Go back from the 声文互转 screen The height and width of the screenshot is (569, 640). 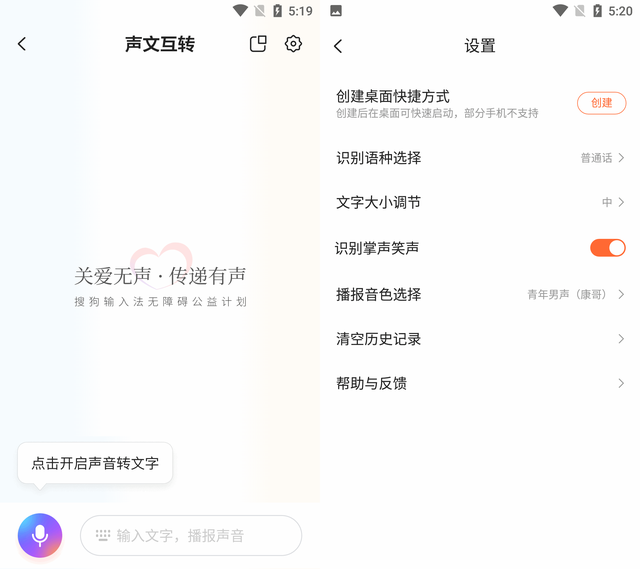(22, 44)
